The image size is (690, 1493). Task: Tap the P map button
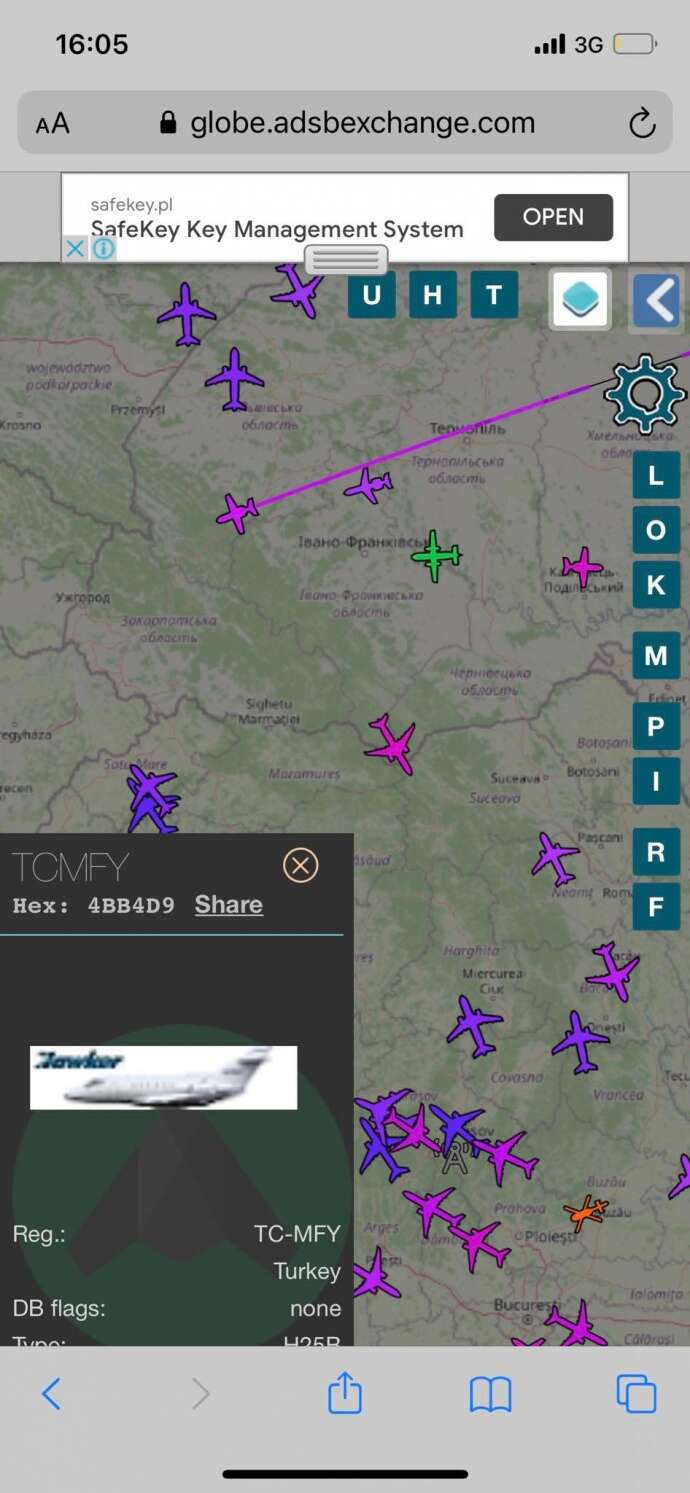point(656,726)
